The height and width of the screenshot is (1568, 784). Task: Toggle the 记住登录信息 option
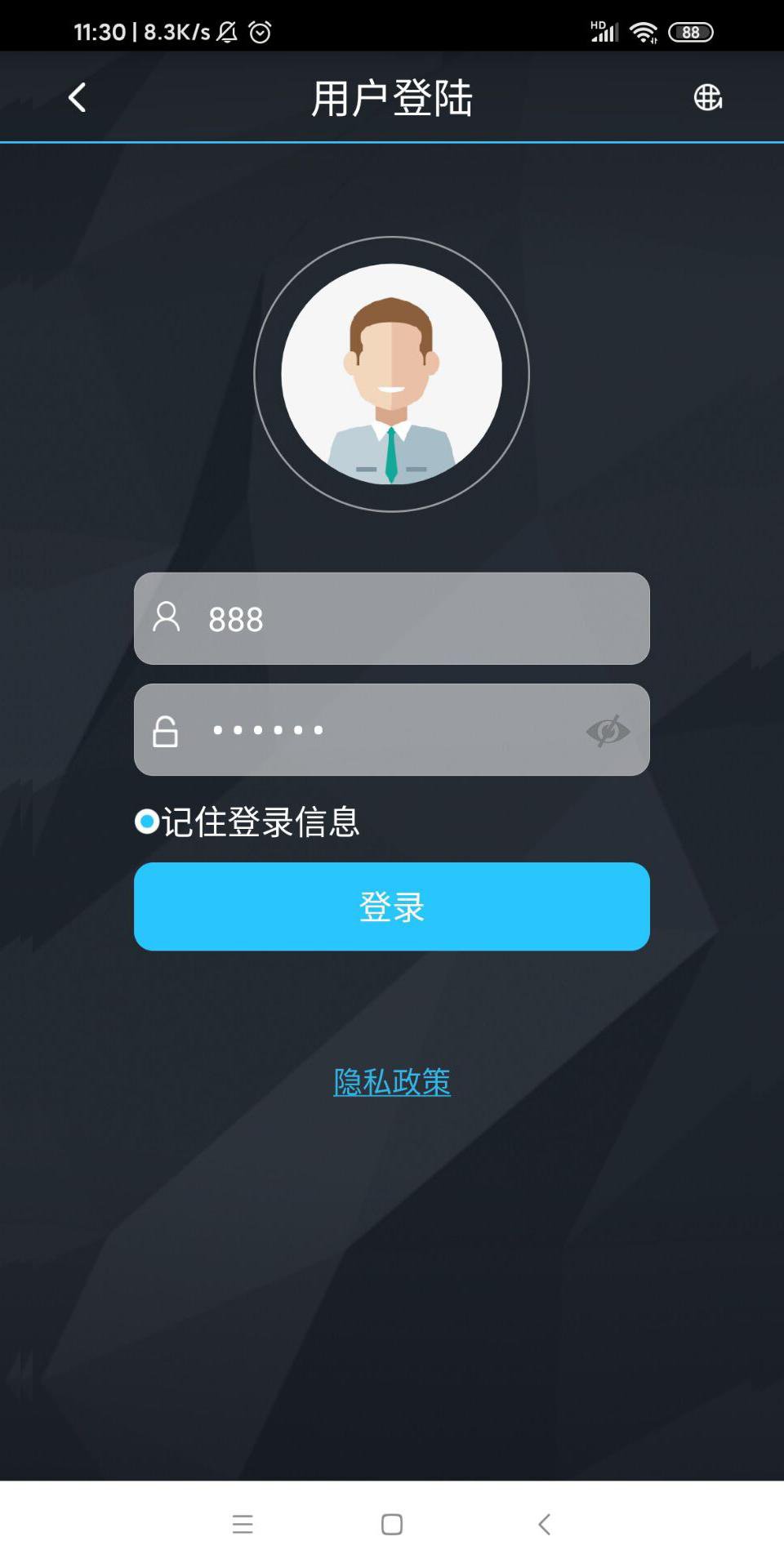(x=147, y=822)
